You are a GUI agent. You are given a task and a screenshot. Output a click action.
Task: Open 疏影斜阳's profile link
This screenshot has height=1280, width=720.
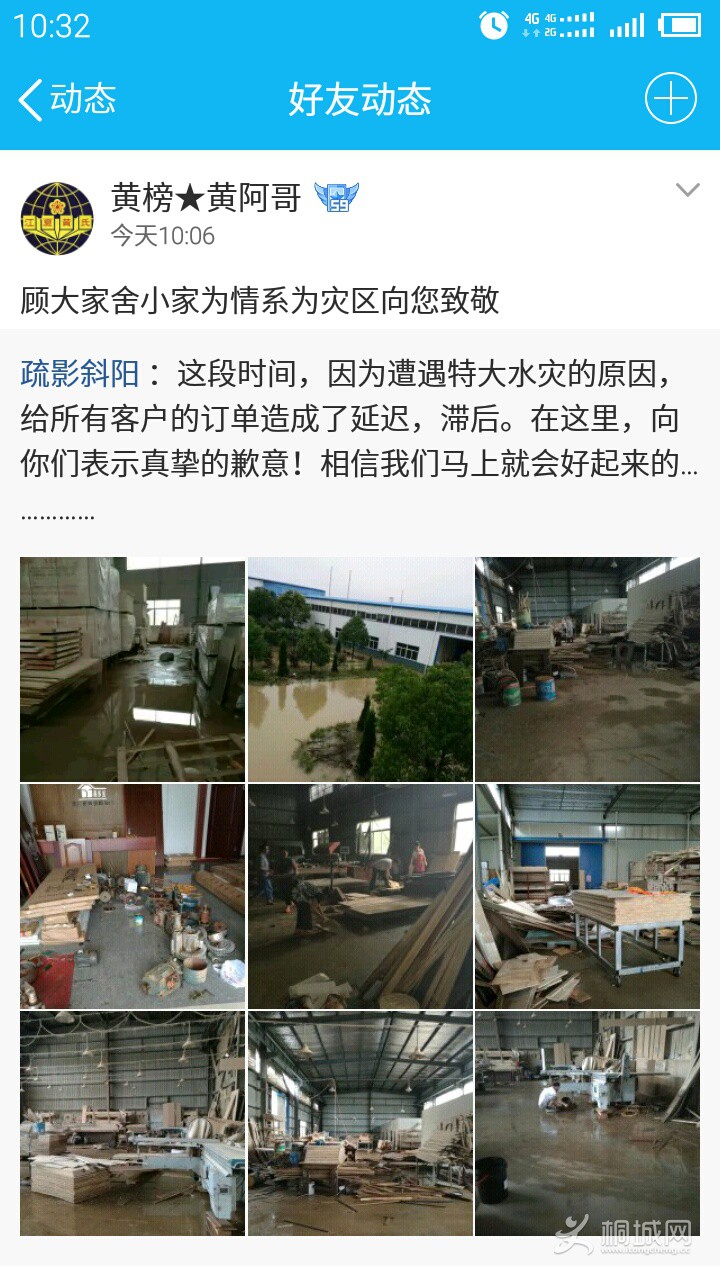click(80, 375)
